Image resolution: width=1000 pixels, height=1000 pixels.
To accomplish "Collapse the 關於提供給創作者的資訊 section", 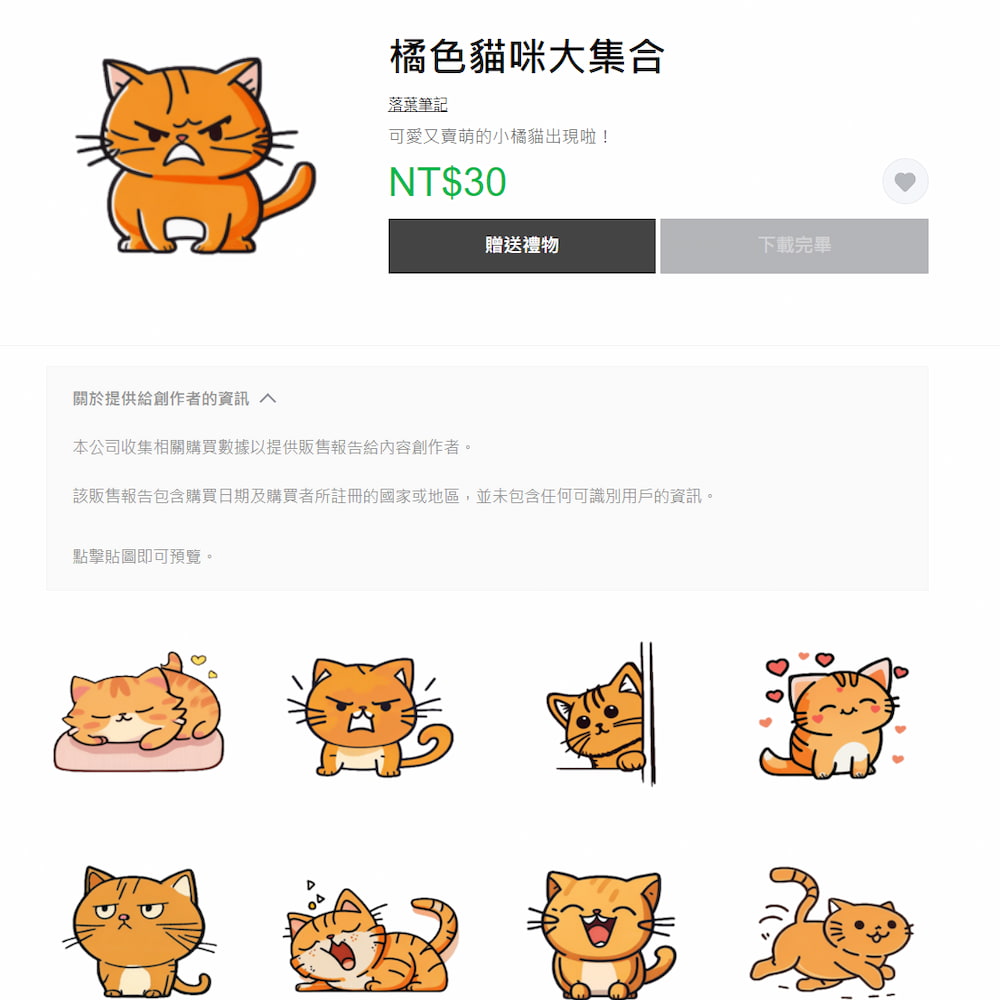I will (268, 398).
